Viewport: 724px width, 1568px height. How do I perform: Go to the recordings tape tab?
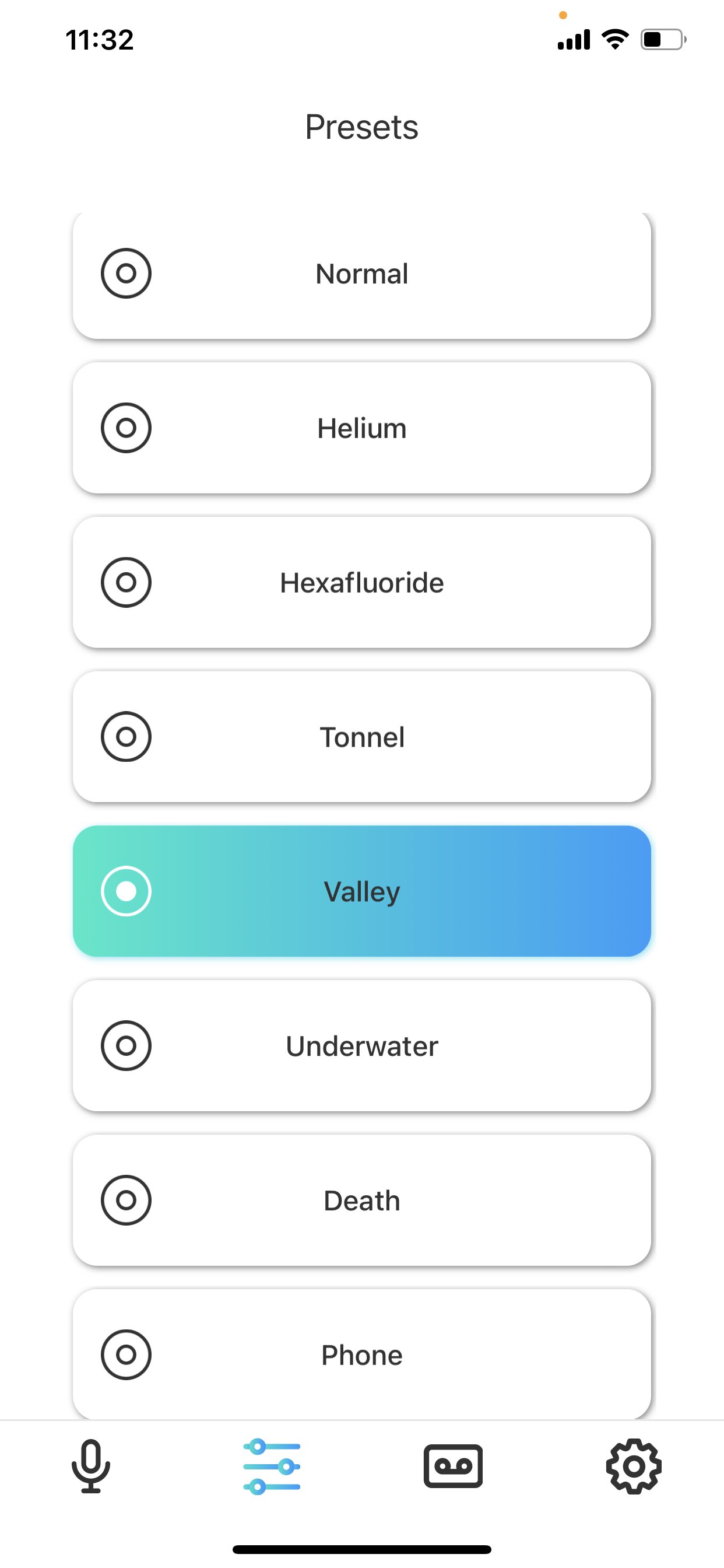[453, 1466]
